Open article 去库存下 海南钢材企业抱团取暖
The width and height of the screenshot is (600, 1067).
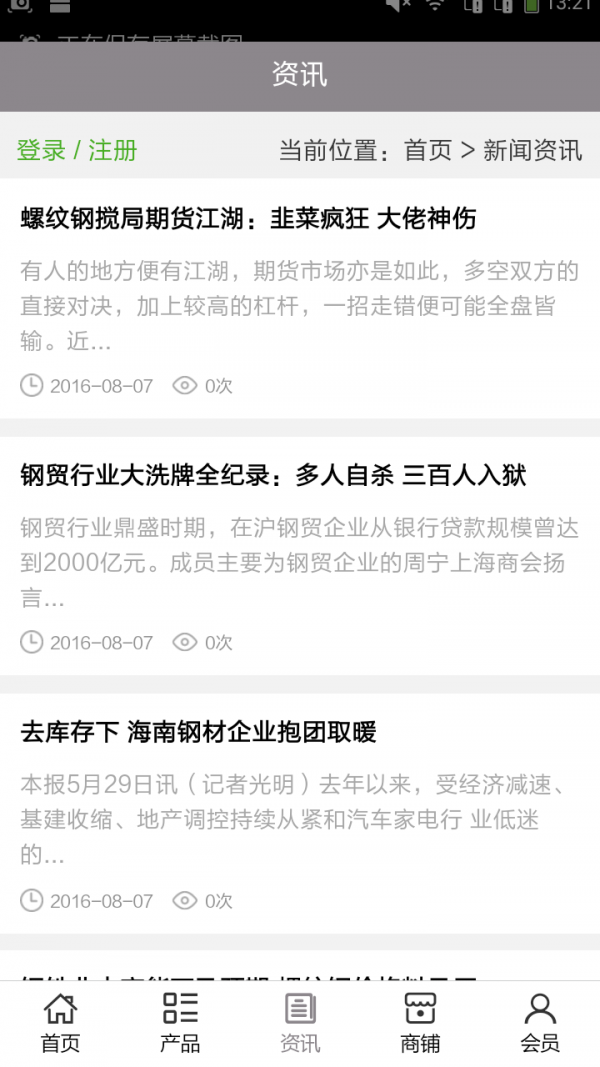click(198, 733)
